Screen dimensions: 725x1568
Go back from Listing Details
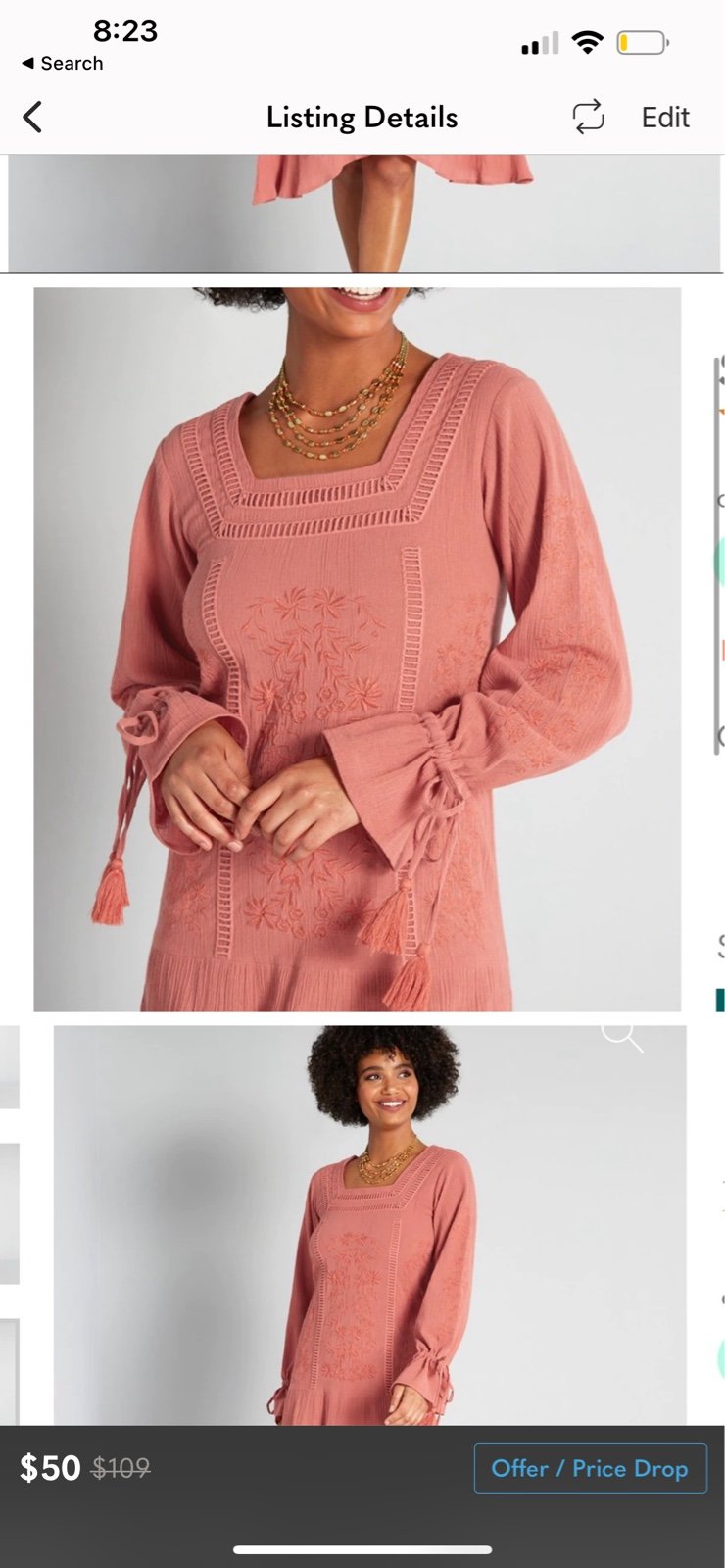(x=32, y=118)
